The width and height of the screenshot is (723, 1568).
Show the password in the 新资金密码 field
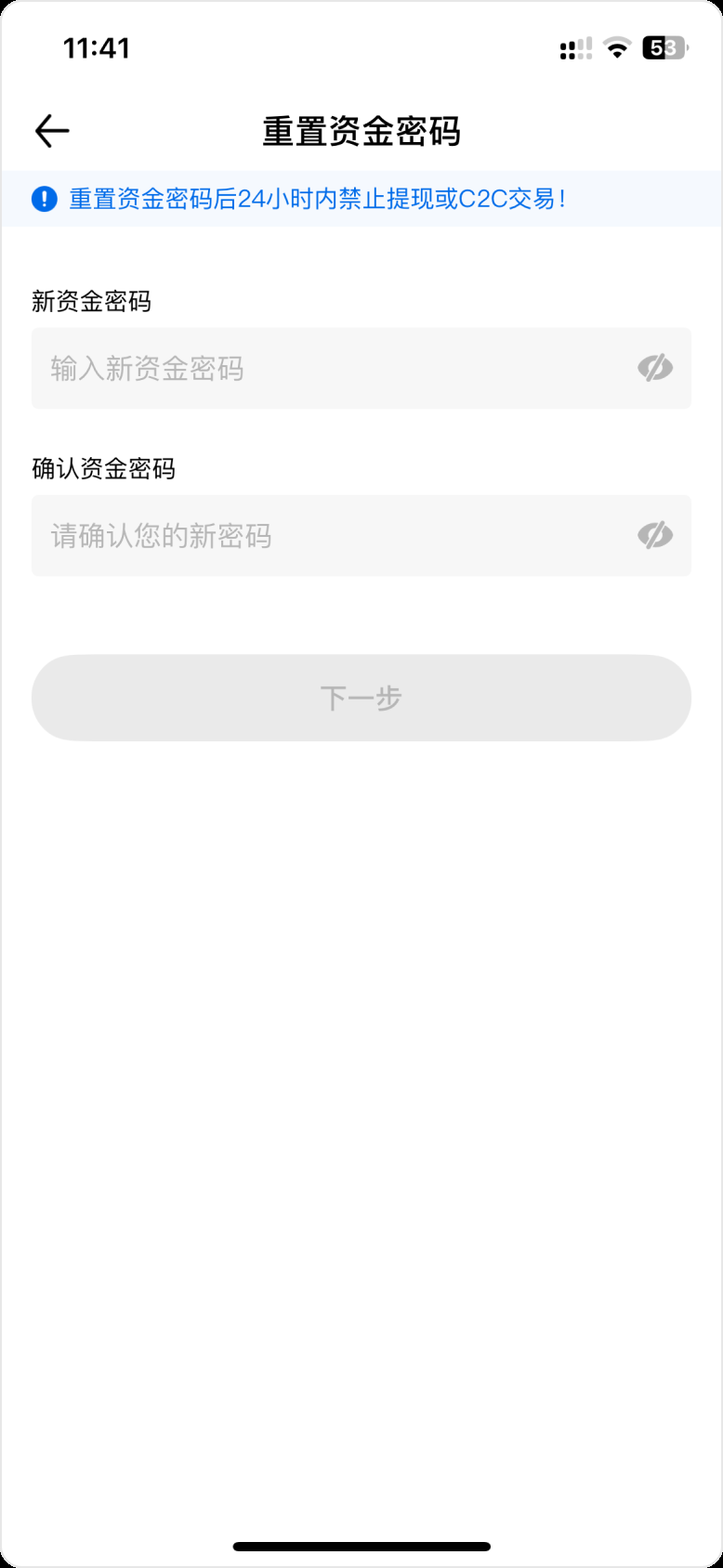(x=655, y=368)
